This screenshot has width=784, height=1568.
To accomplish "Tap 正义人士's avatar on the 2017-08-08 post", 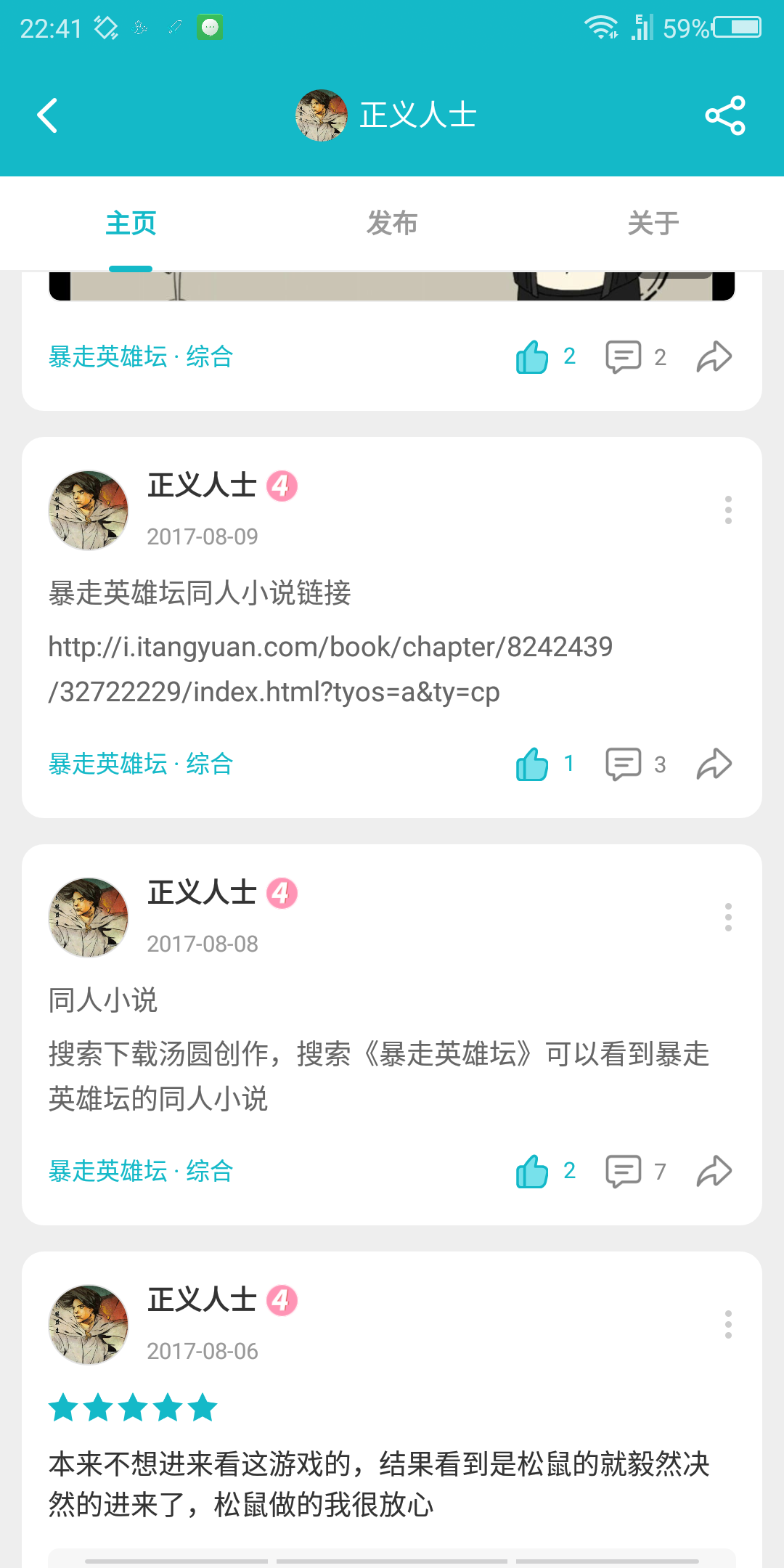I will point(89,918).
